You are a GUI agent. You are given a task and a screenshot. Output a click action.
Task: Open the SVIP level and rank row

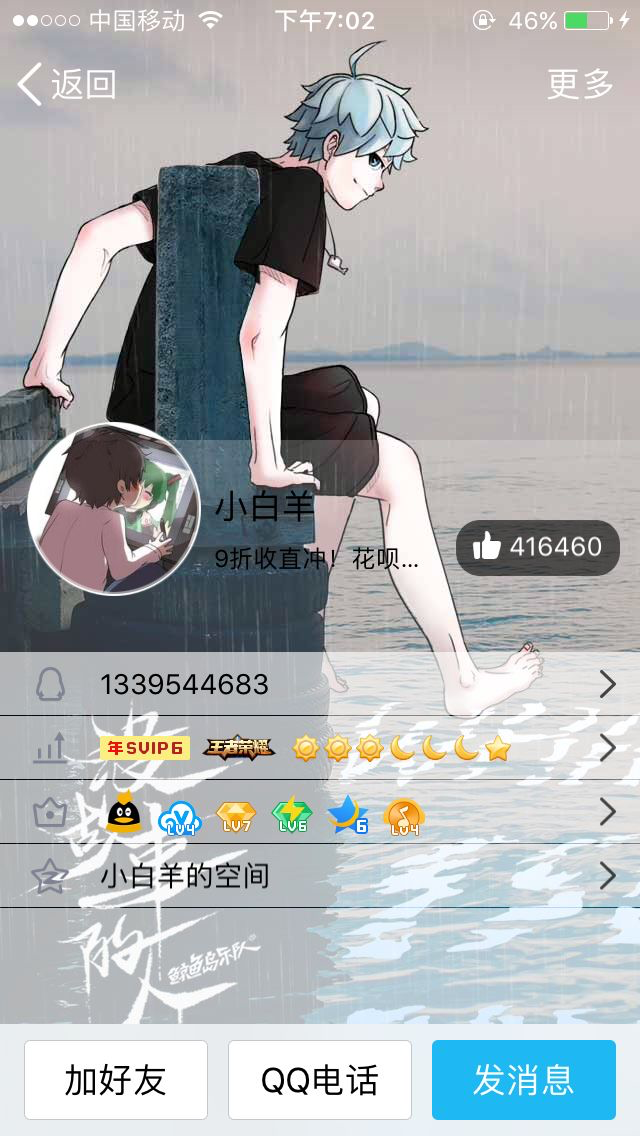pyautogui.click(x=320, y=748)
